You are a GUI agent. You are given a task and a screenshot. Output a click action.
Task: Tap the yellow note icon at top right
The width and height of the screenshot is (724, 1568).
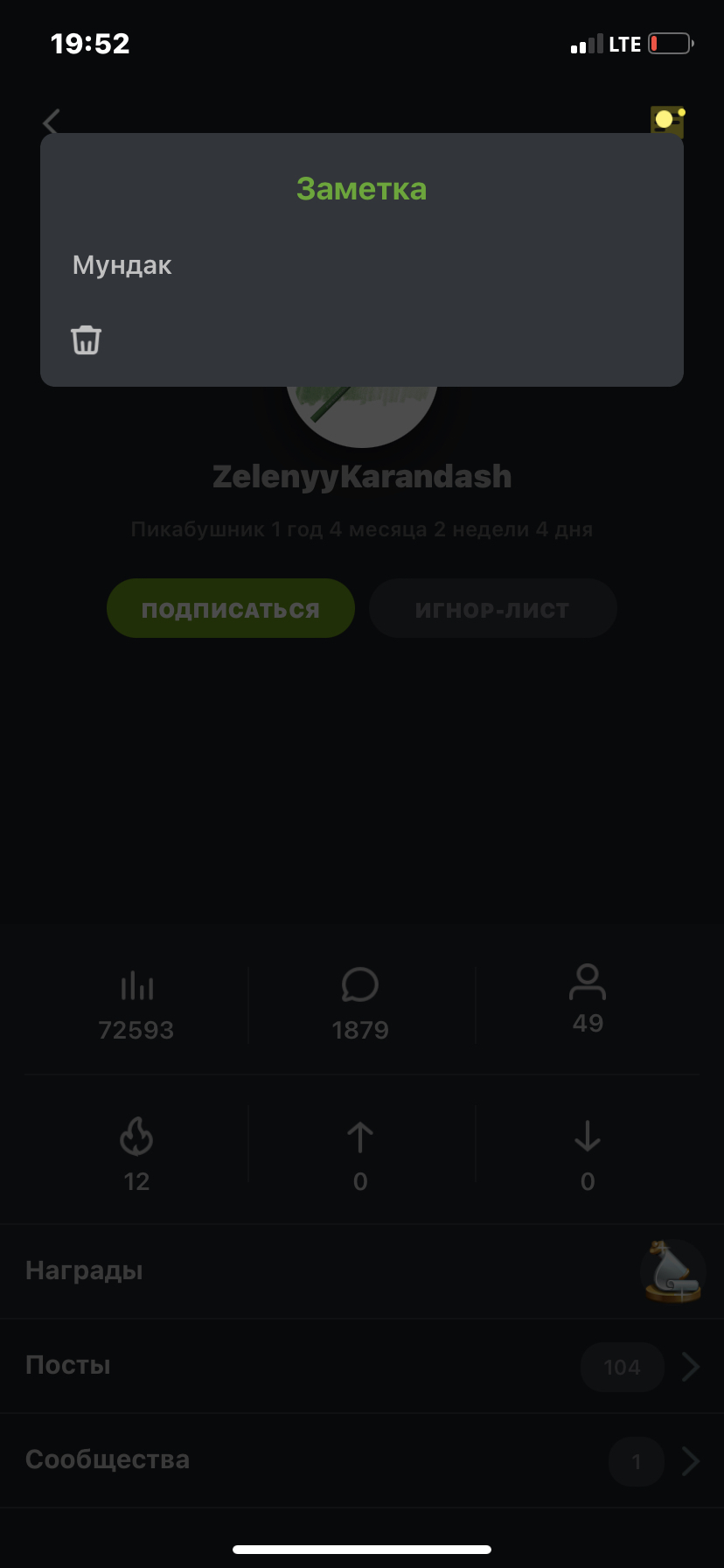tap(667, 121)
